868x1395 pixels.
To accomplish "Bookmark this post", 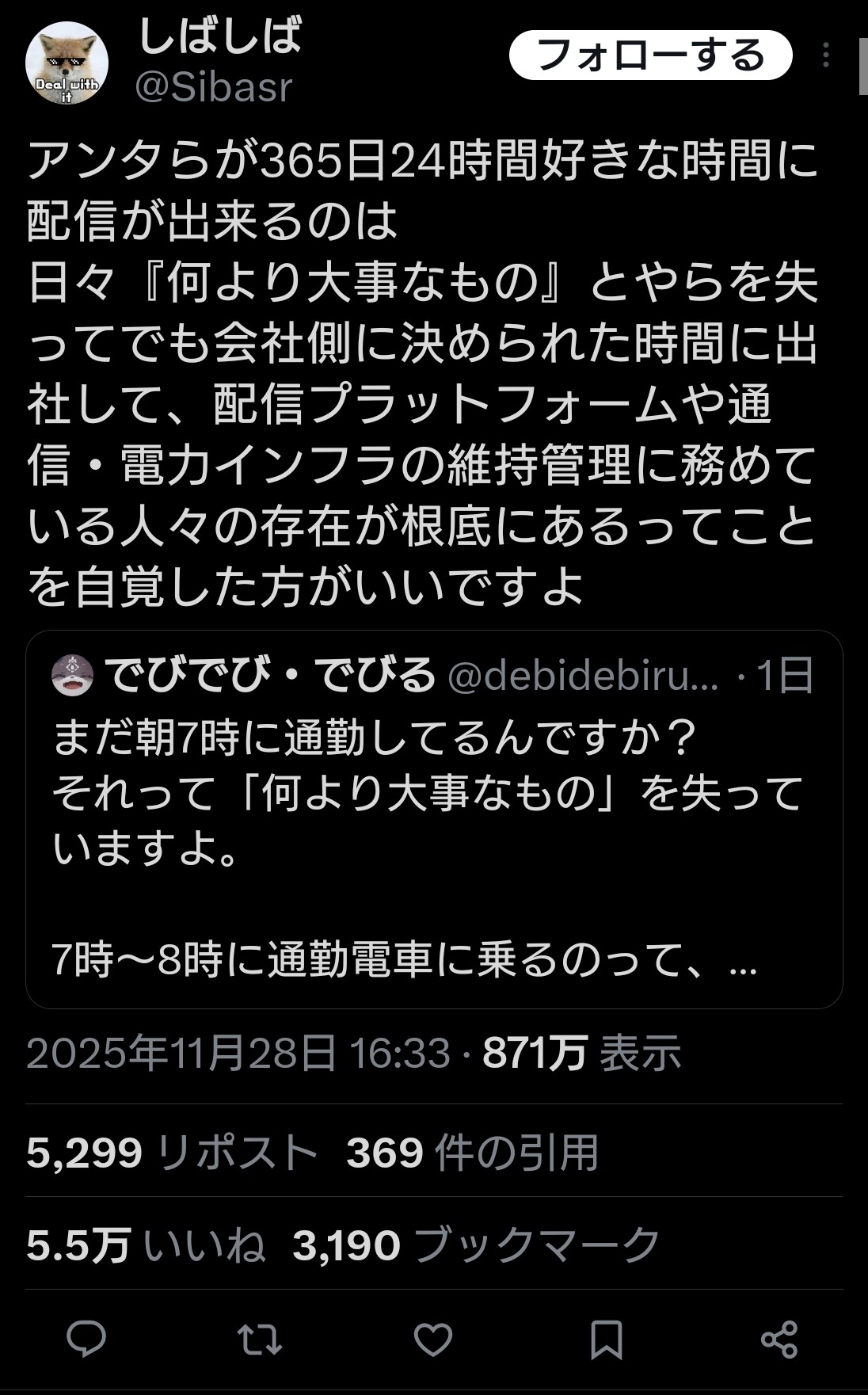I will (606, 1340).
